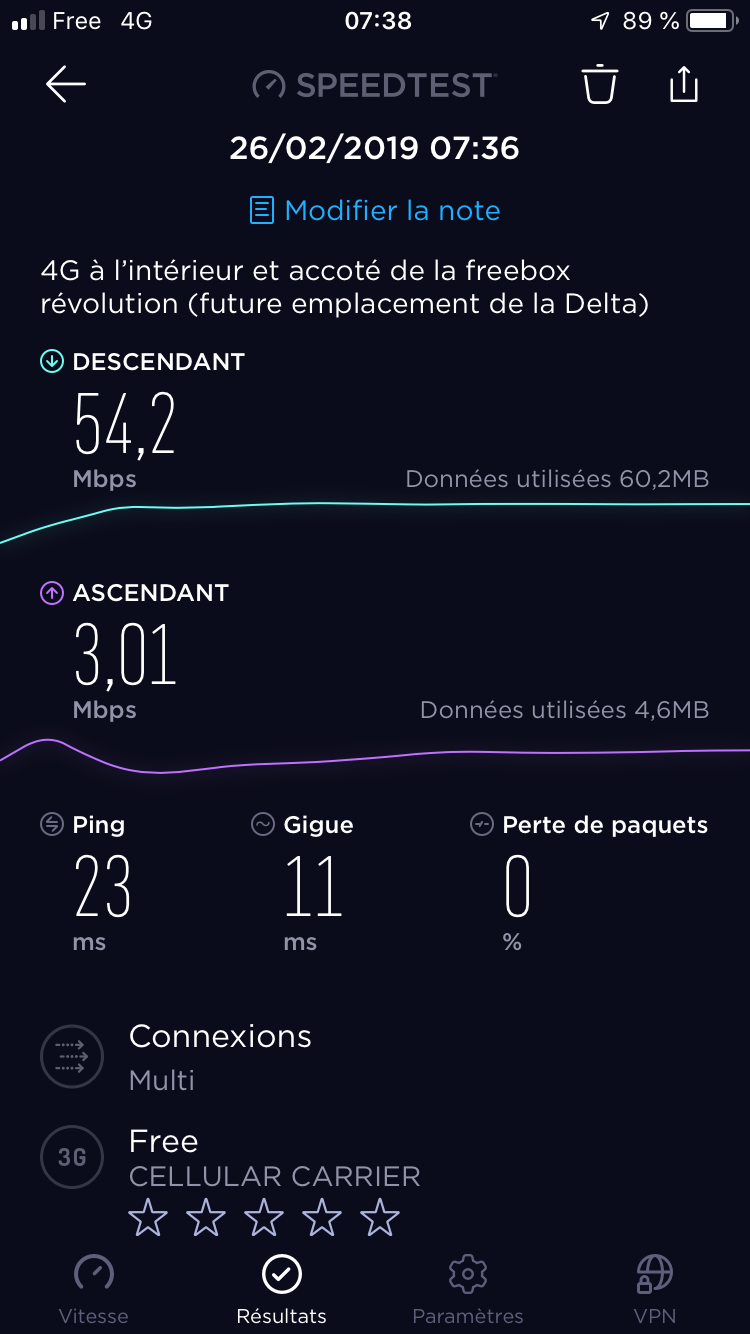This screenshot has height=1334, width=750.
Task: Share this test result
Action: coord(683,85)
